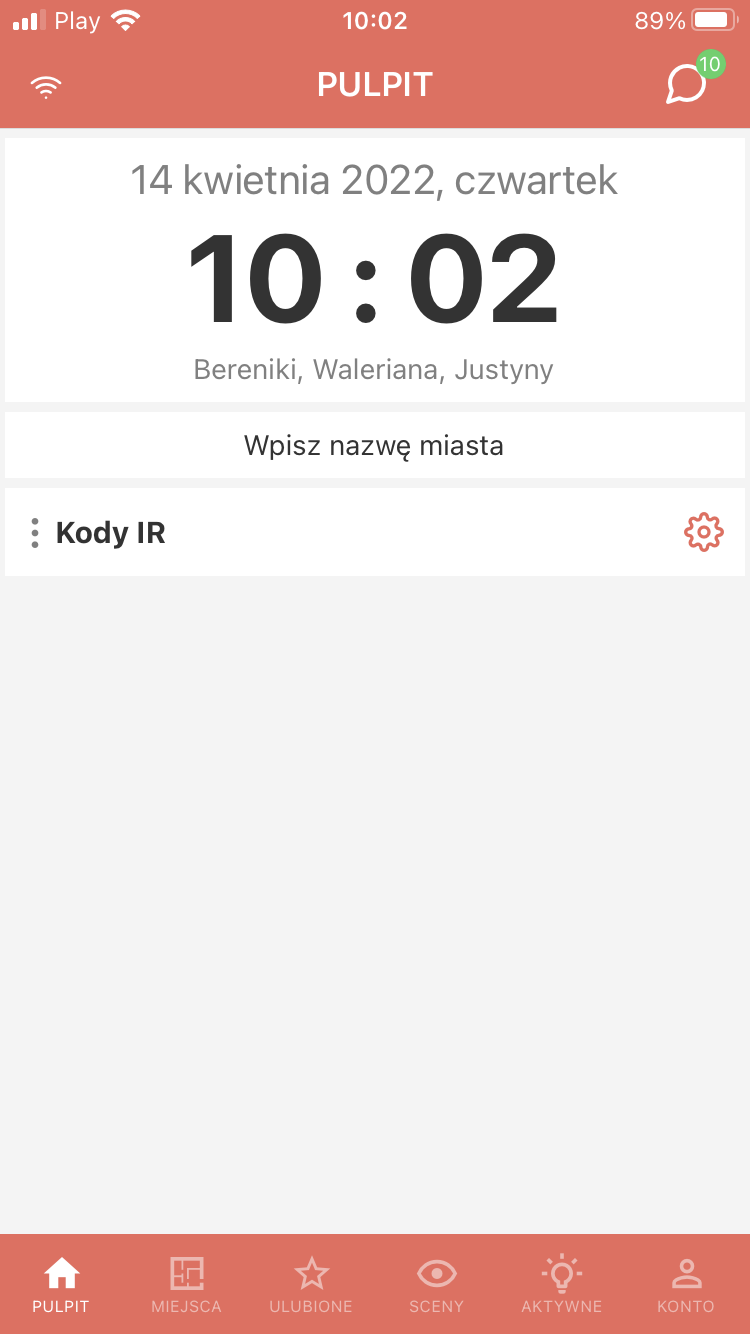Switch to the Ulubione tab
Image resolution: width=750 pixels, height=1334 pixels.
coord(311,1285)
